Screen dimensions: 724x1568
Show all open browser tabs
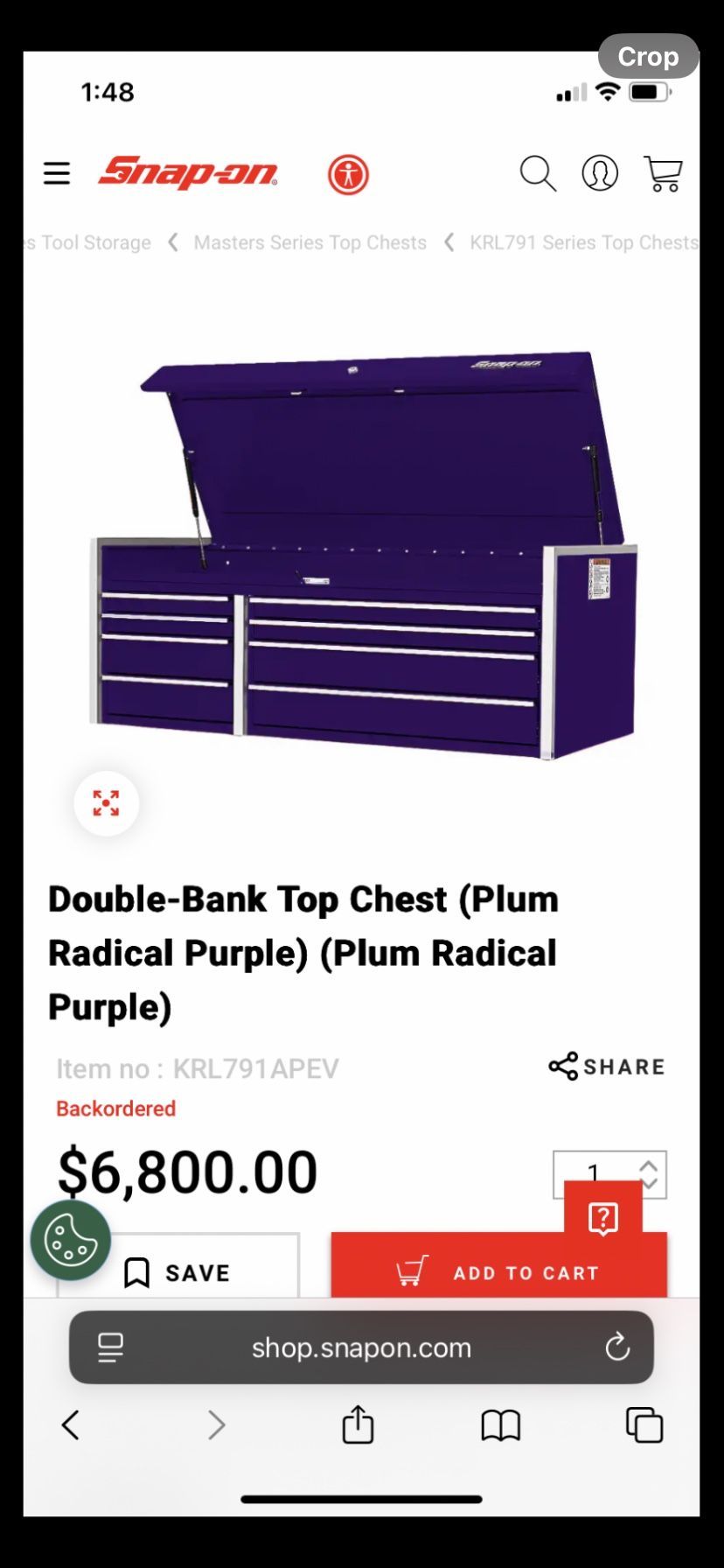point(644,1425)
